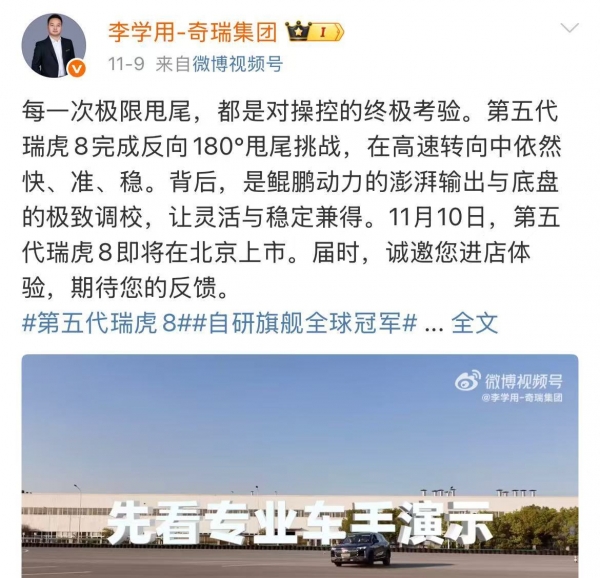This screenshot has height=578, width=600.
Task: Open the VIP crown membership badge
Action: (315, 31)
